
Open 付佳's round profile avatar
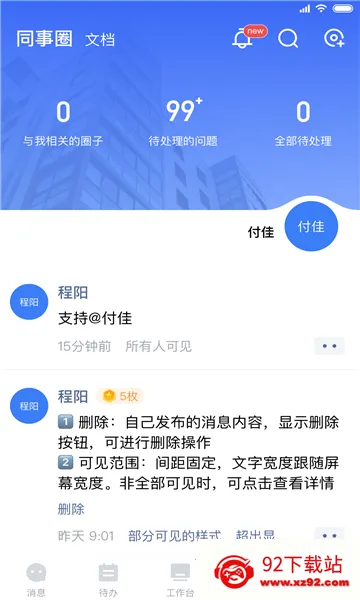[311, 227]
